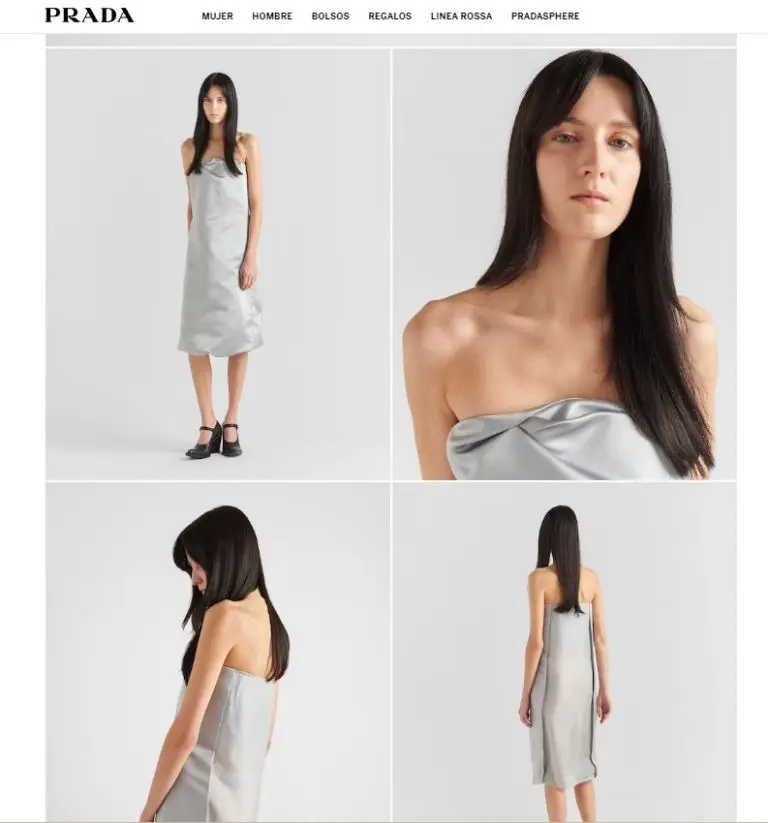Go to the BOLSOS section
The height and width of the screenshot is (823, 768).
click(330, 16)
